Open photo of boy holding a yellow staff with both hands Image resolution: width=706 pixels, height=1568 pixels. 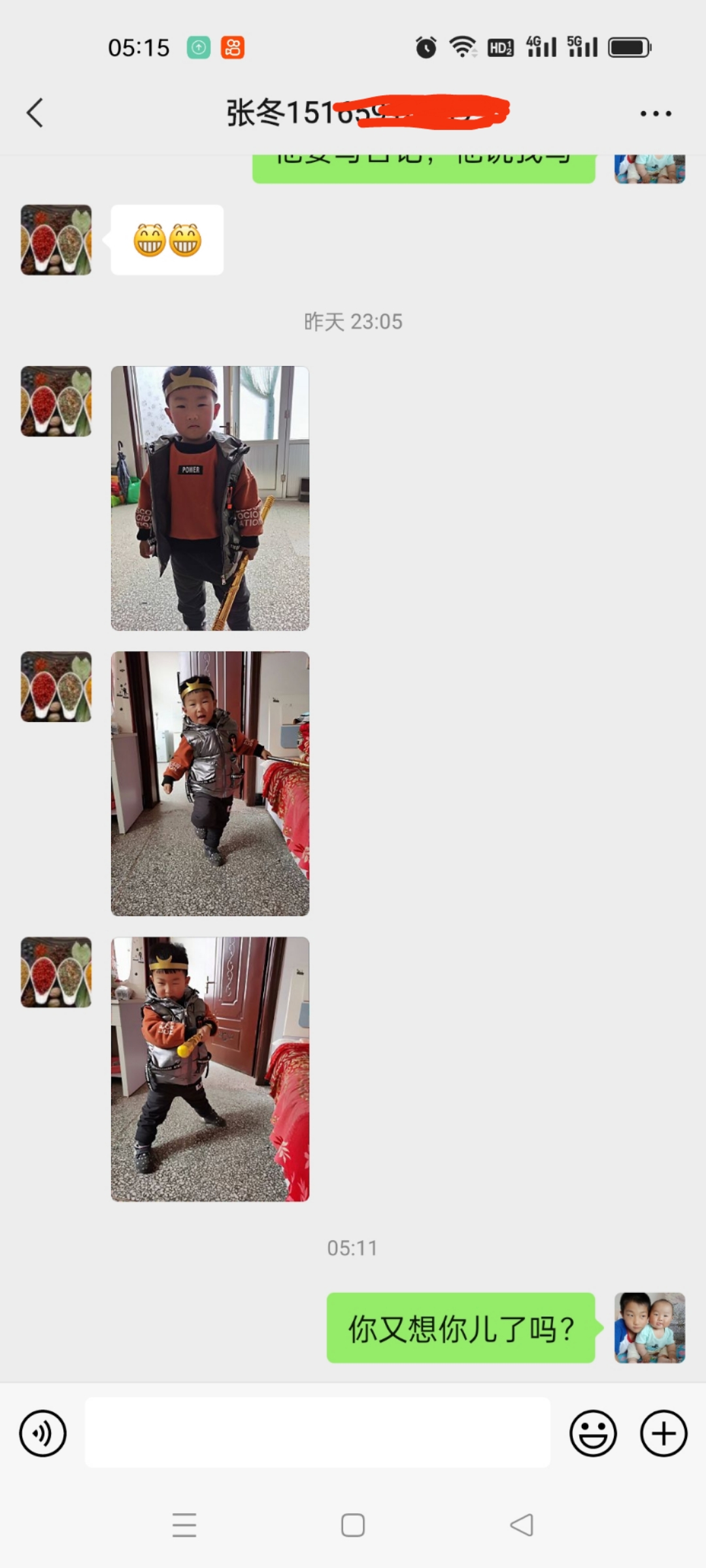210,1069
